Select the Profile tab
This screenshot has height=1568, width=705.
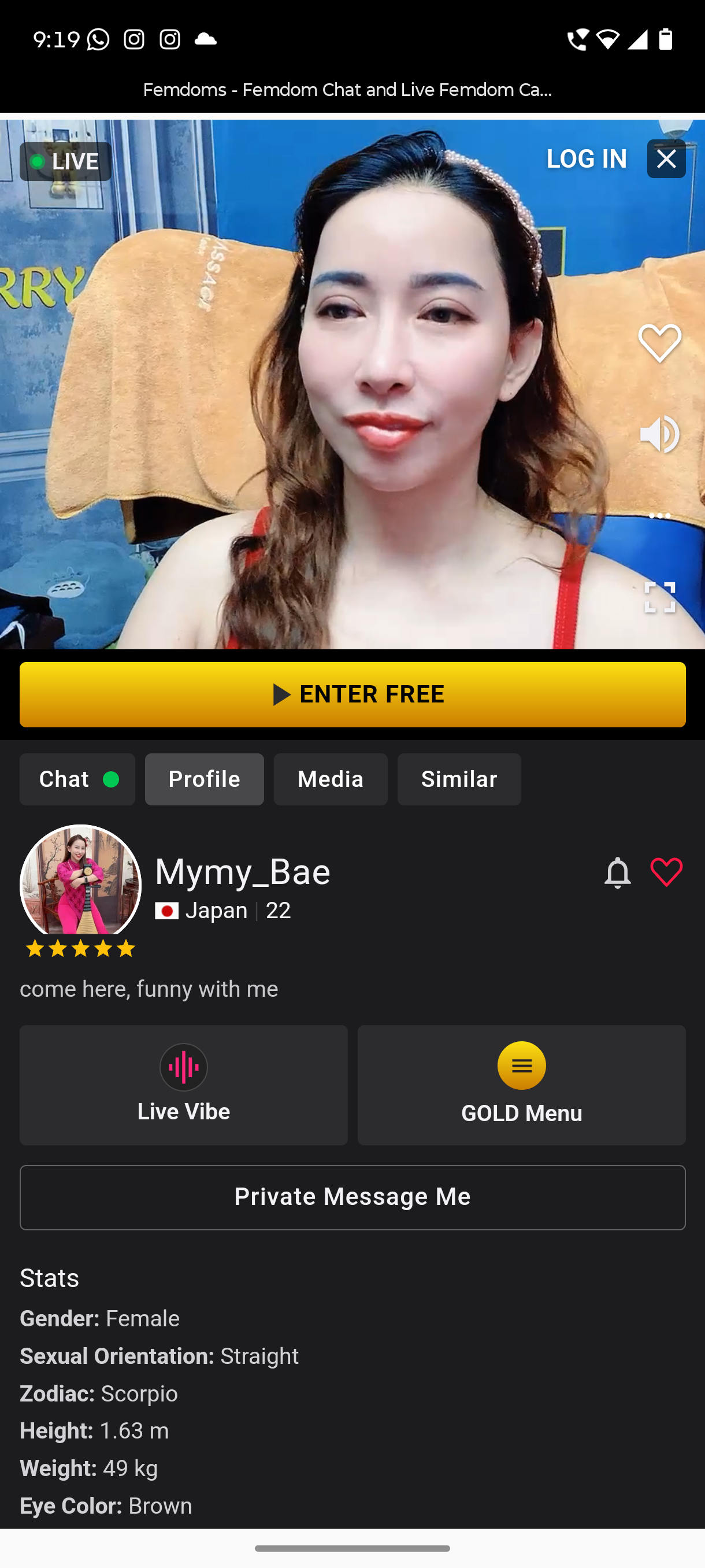(x=205, y=779)
